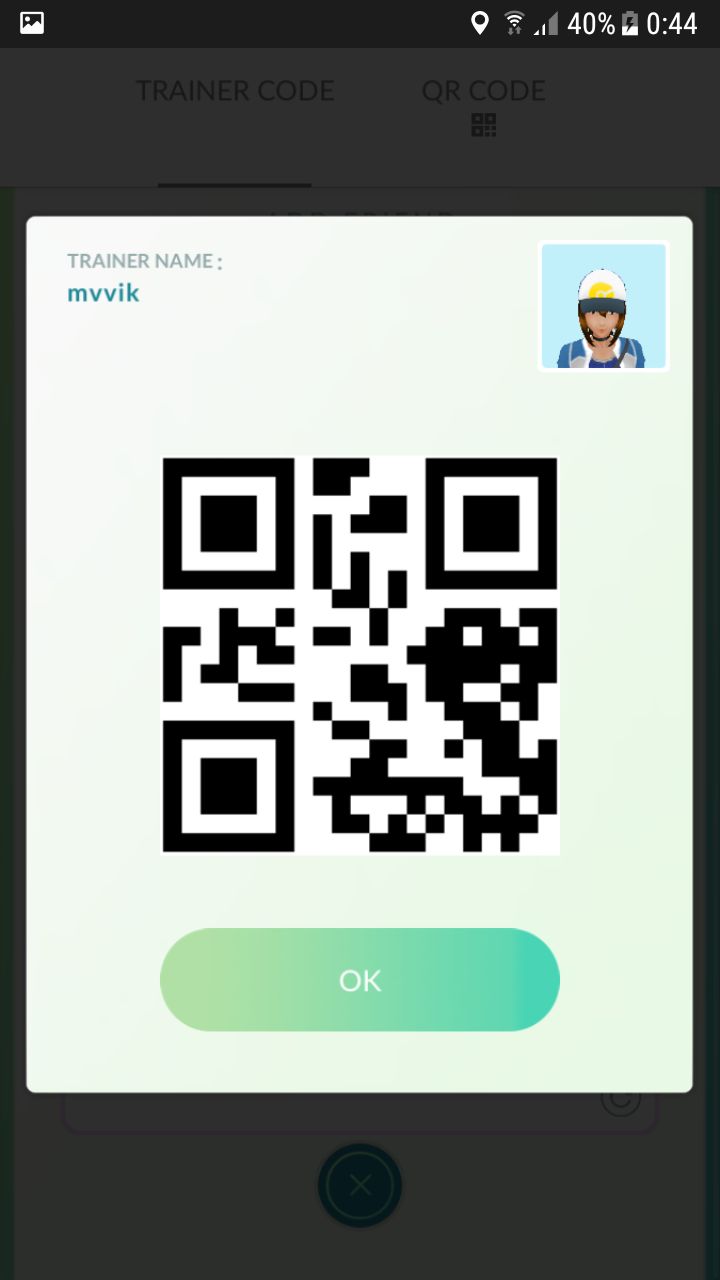Confirm the dialog with the OK button

[359, 979]
